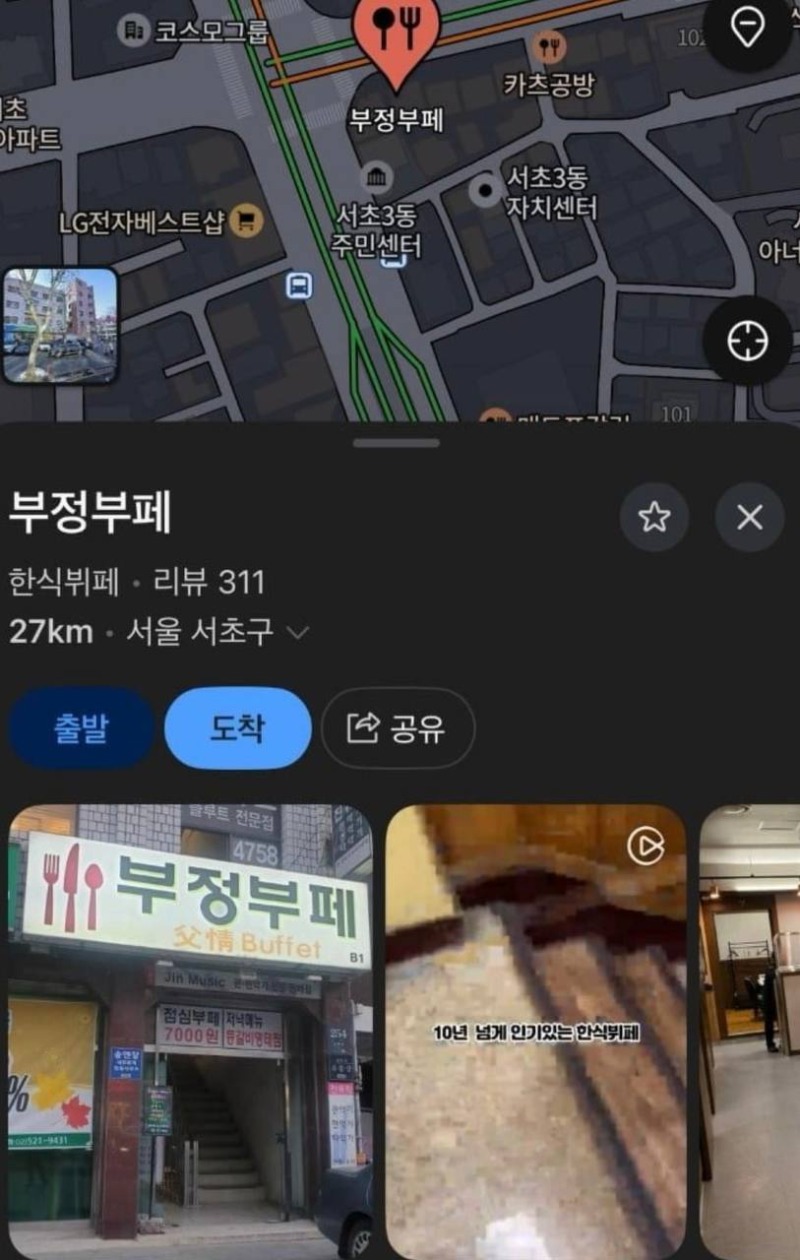Open the 부정부페 storefront photo
Viewport: 800px width, 1260px height.
[190, 1032]
